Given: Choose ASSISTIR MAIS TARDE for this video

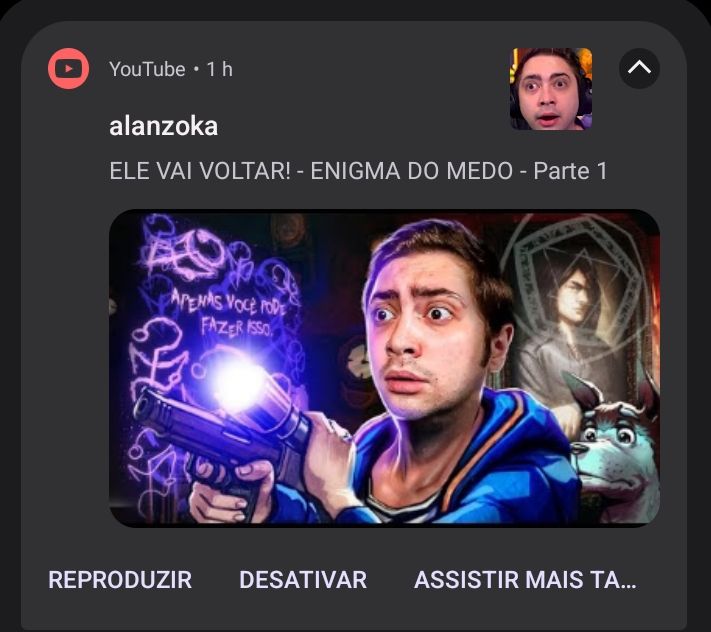Looking at the screenshot, I should coord(525,580).
